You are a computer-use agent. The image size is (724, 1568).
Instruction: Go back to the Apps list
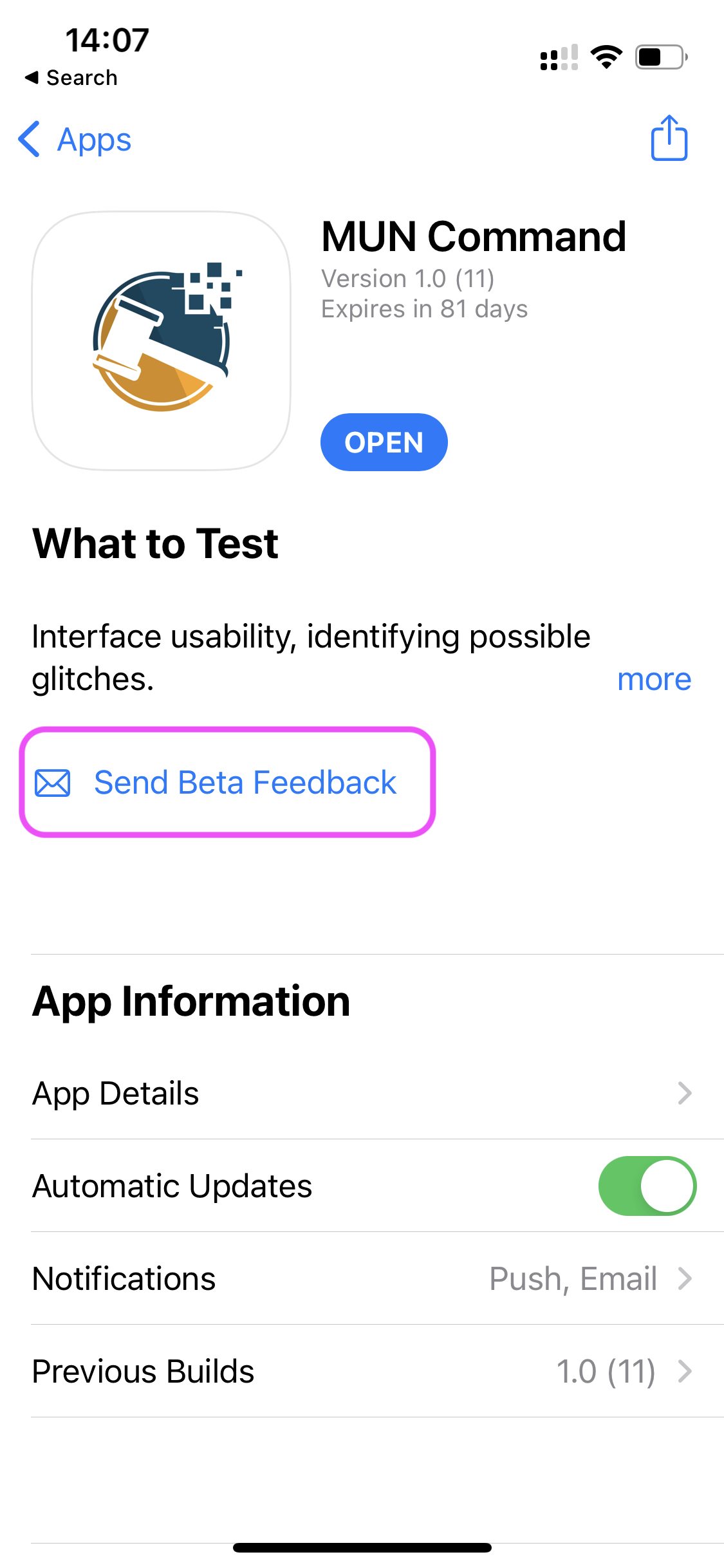point(75,139)
